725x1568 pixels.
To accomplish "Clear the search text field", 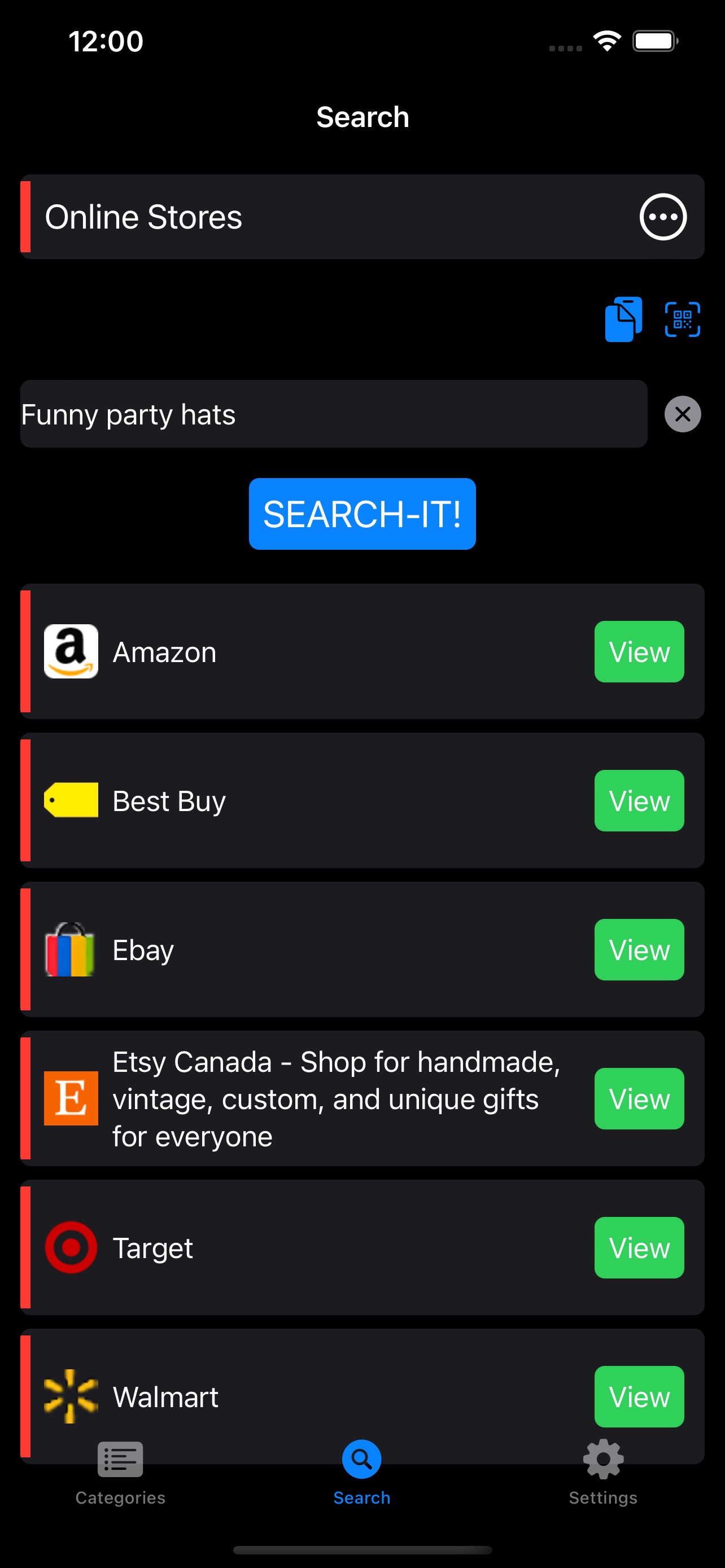I will [682, 414].
